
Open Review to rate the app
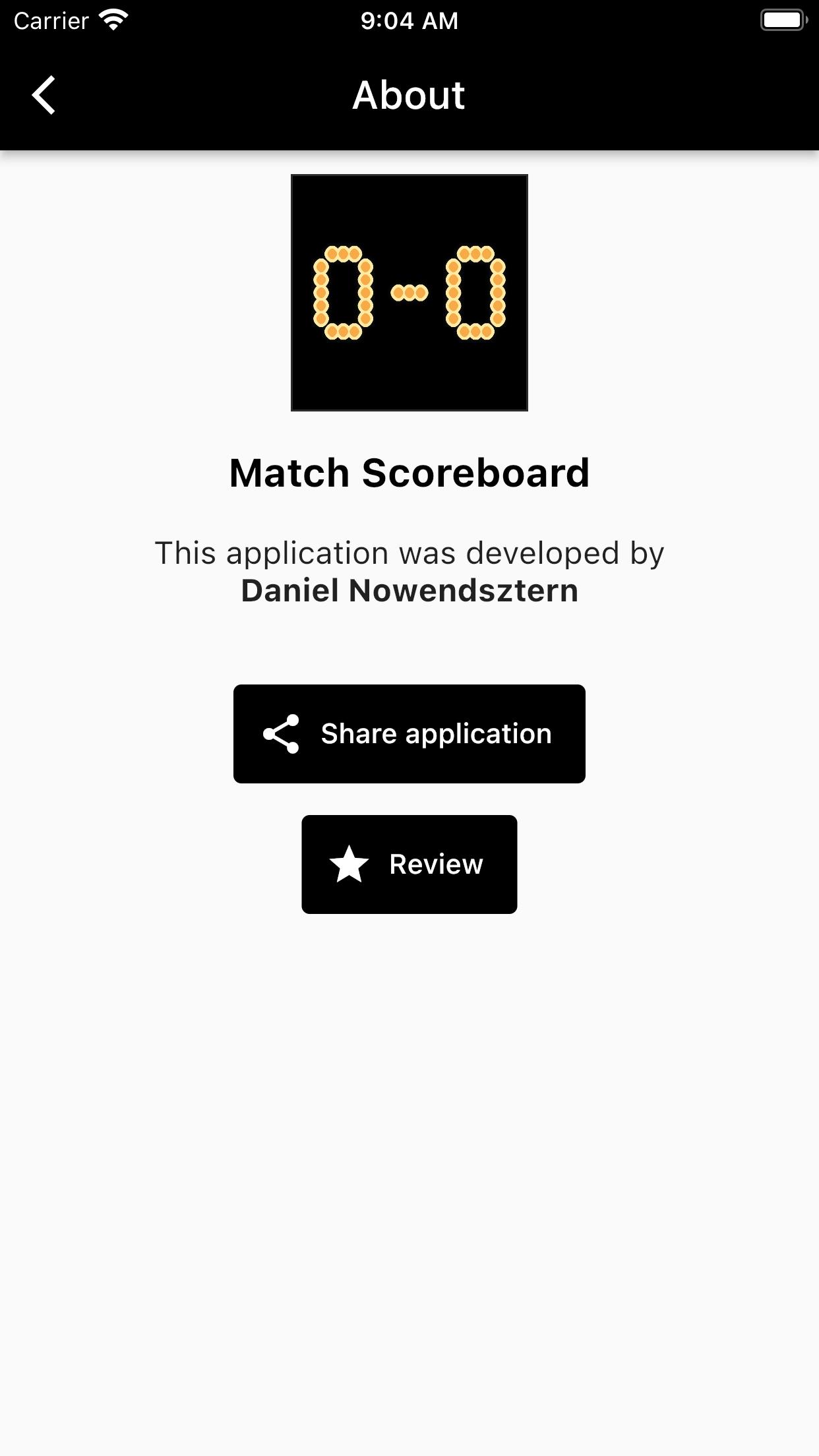coord(409,864)
